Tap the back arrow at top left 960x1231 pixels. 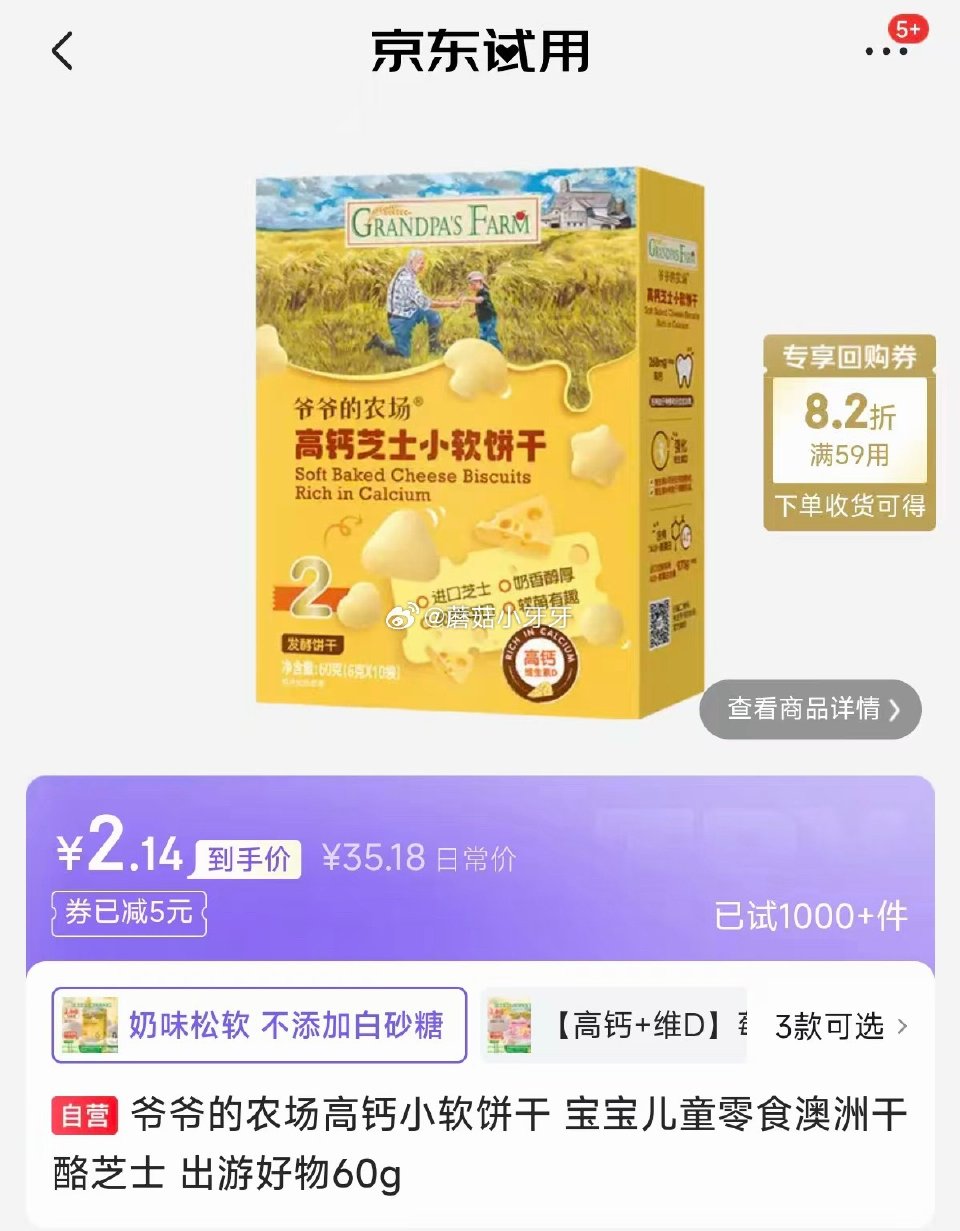tap(62, 52)
